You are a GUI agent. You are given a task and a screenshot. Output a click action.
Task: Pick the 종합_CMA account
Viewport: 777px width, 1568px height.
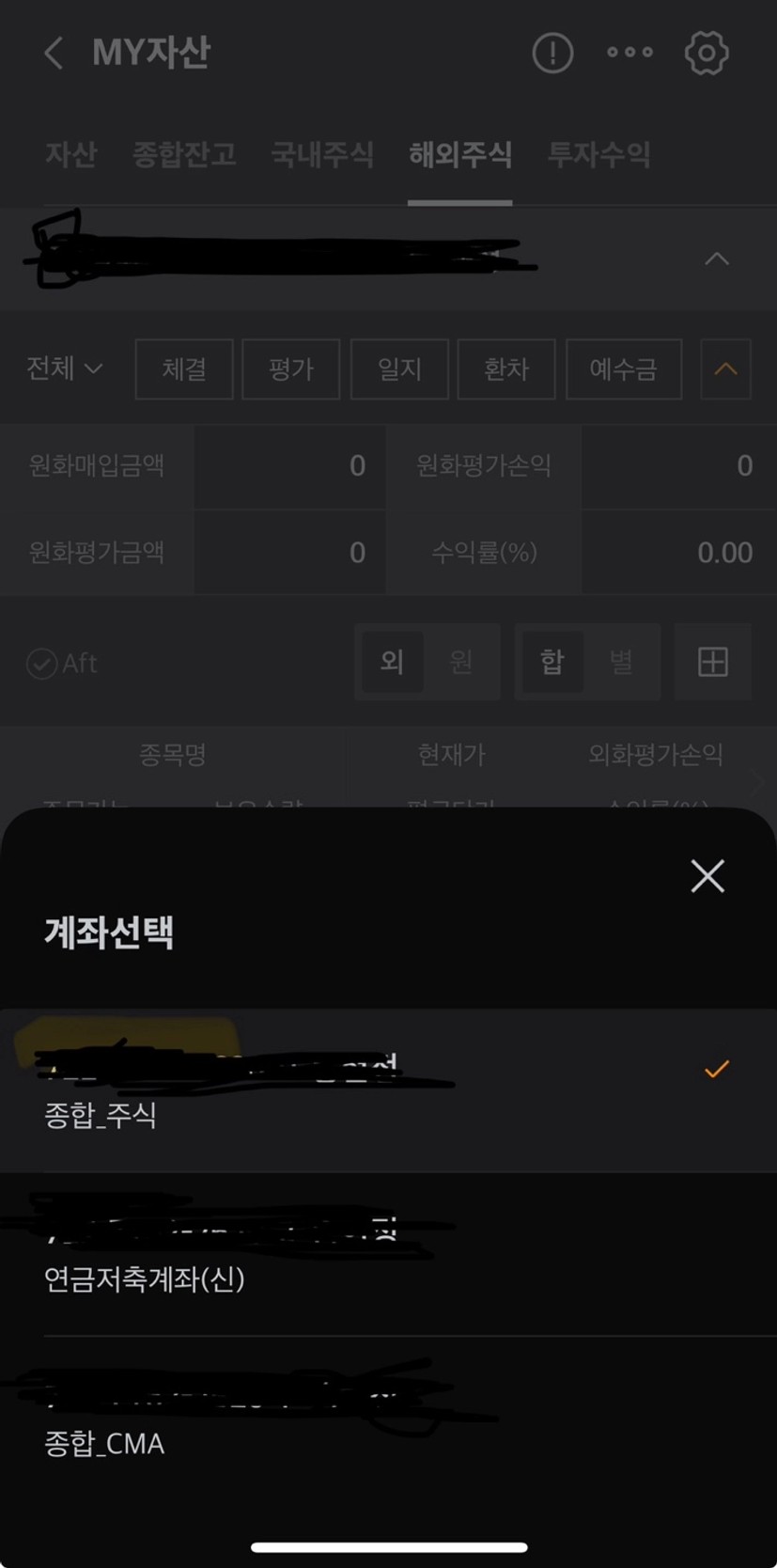(x=388, y=1418)
